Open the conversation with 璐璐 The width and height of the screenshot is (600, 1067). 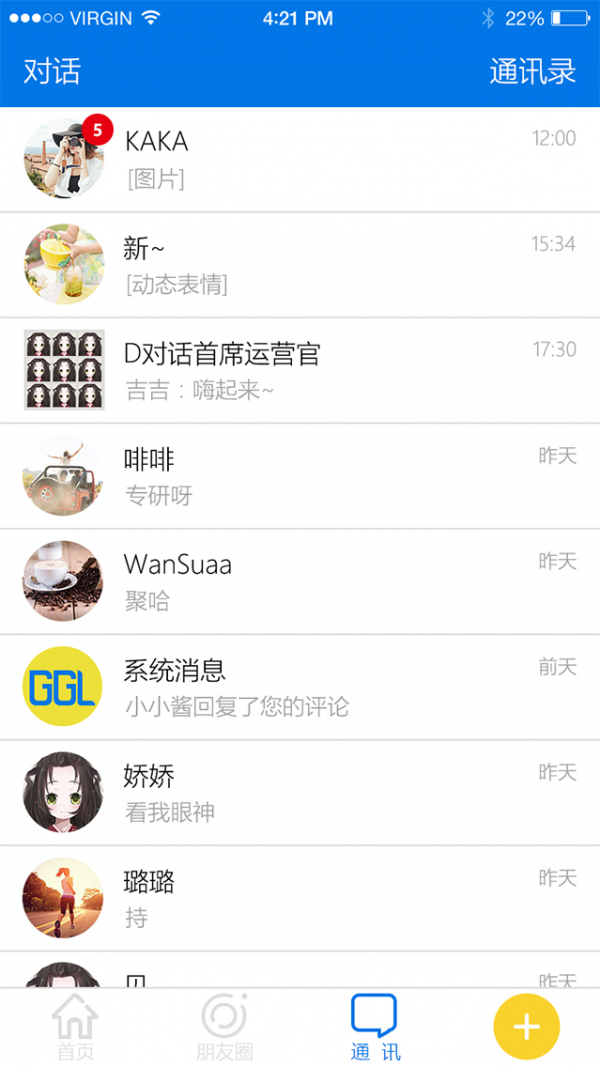(x=300, y=898)
